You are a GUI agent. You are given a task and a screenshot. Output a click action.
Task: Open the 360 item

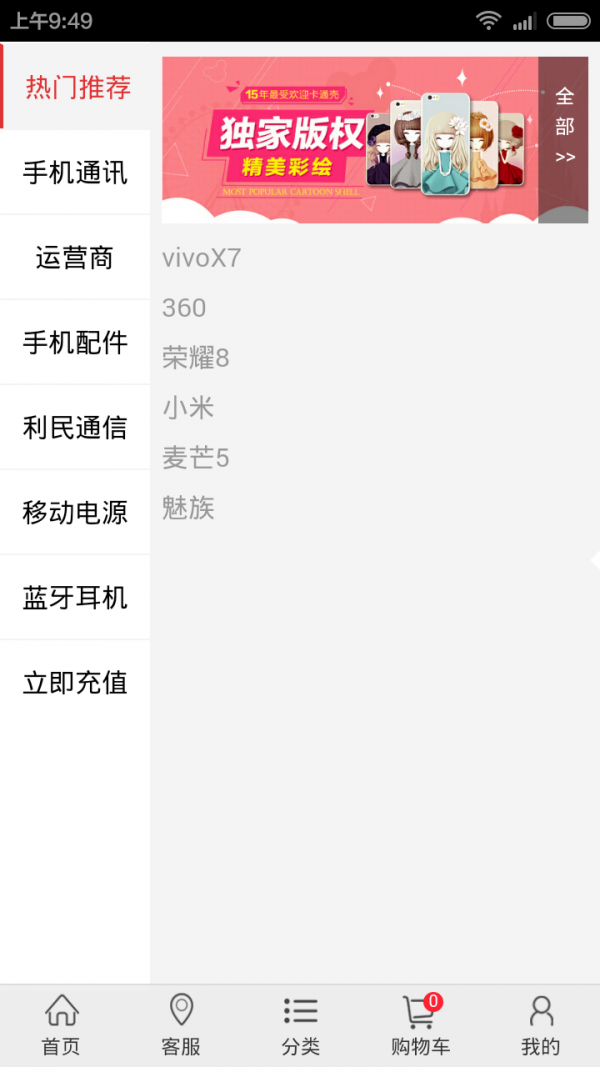pyautogui.click(x=184, y=308)
